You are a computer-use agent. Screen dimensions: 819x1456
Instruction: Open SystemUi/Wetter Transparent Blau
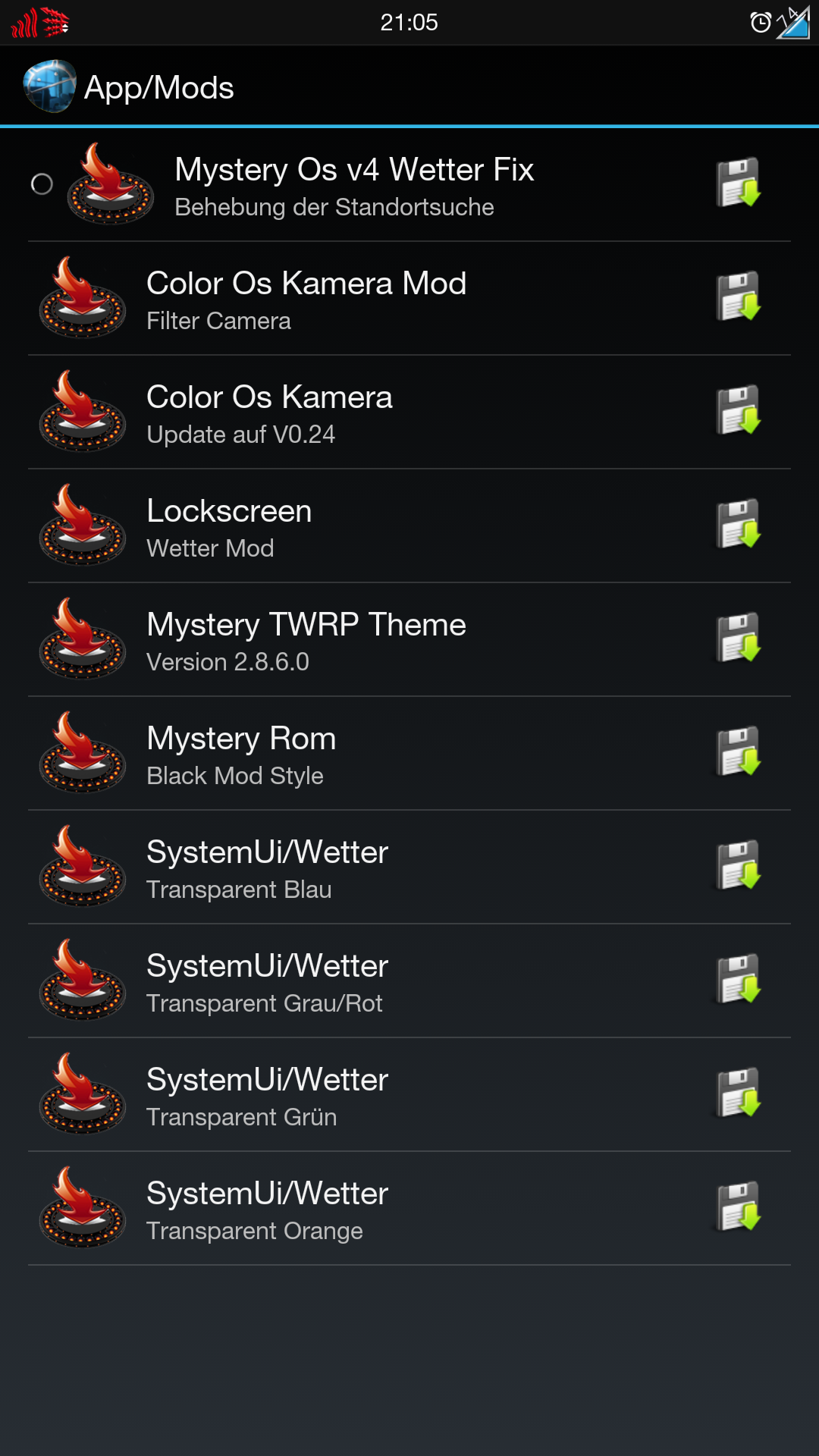pyautogui.click(x=409, y=868)
